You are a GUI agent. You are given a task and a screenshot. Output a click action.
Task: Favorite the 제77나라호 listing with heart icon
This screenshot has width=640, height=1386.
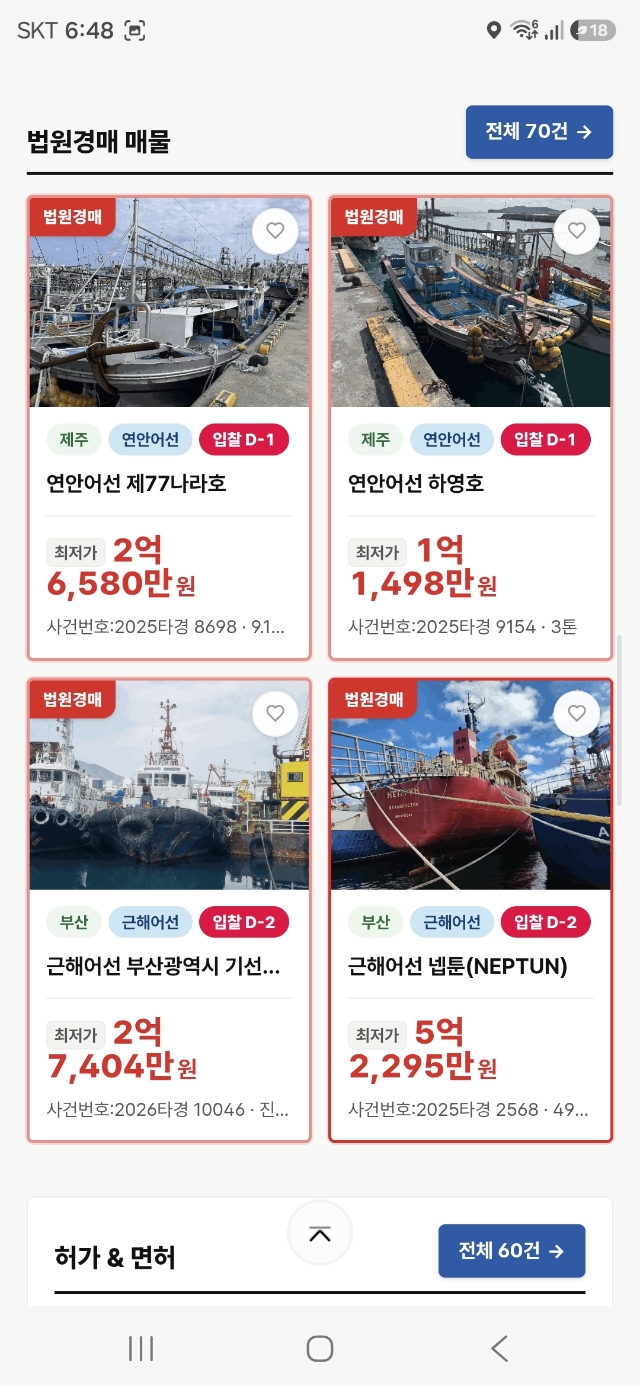pos(275,231)
